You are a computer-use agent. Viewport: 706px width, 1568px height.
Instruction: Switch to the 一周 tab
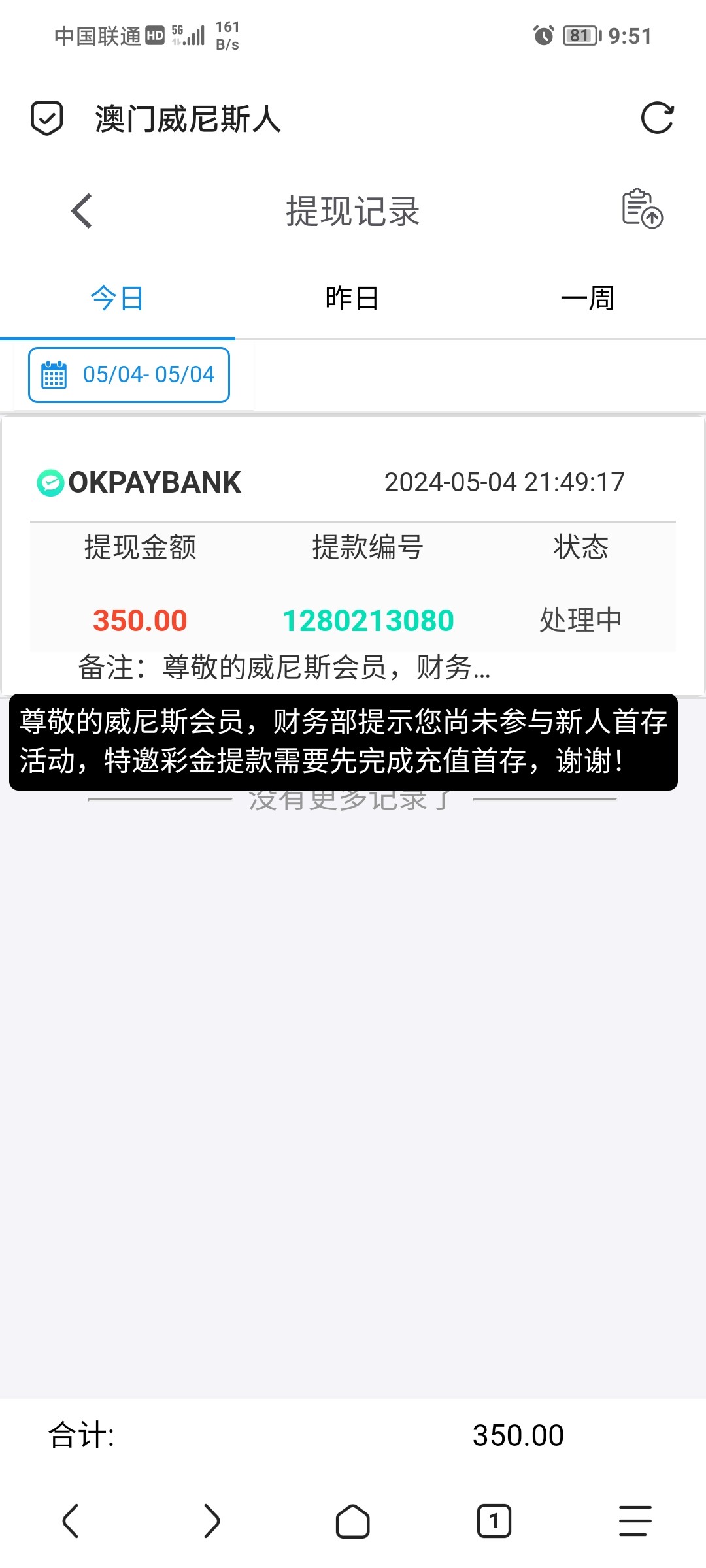click(587, 299)
